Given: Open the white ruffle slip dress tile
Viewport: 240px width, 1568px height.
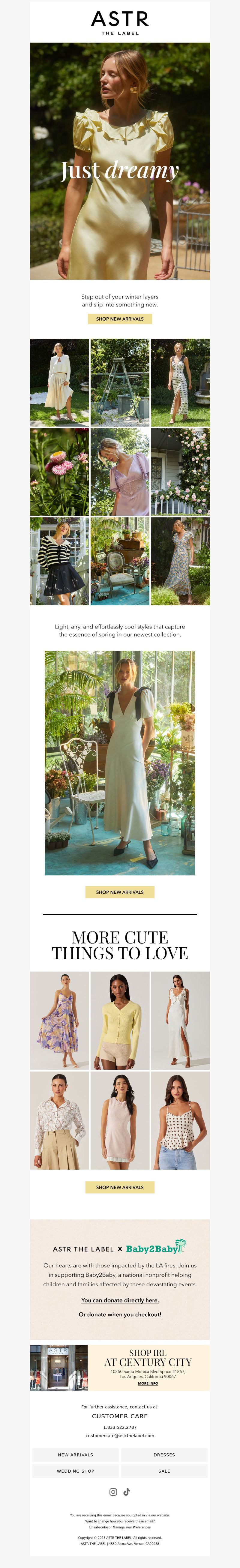Looking at the screenshot, I should (x=180, y=1020).
